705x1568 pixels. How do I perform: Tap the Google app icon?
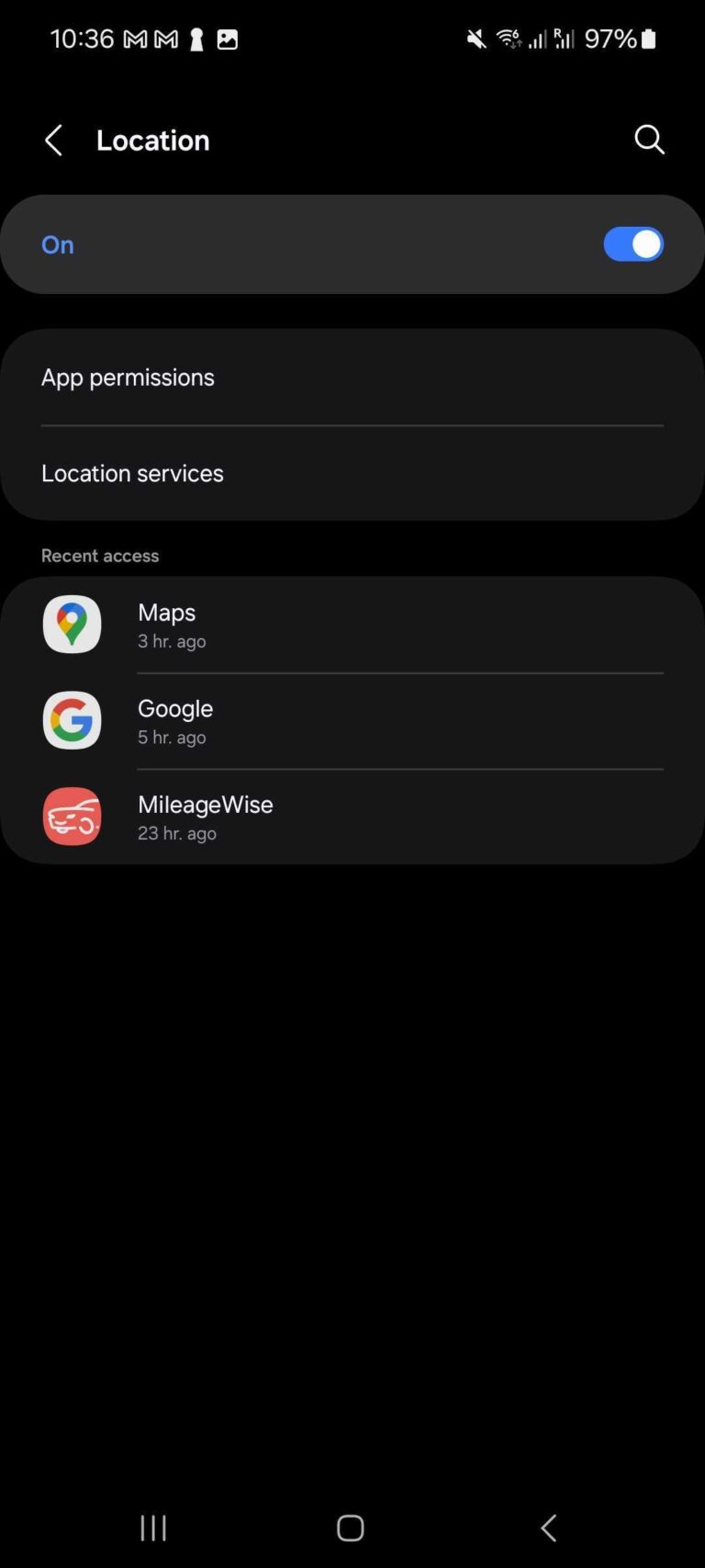pos(72,720)
